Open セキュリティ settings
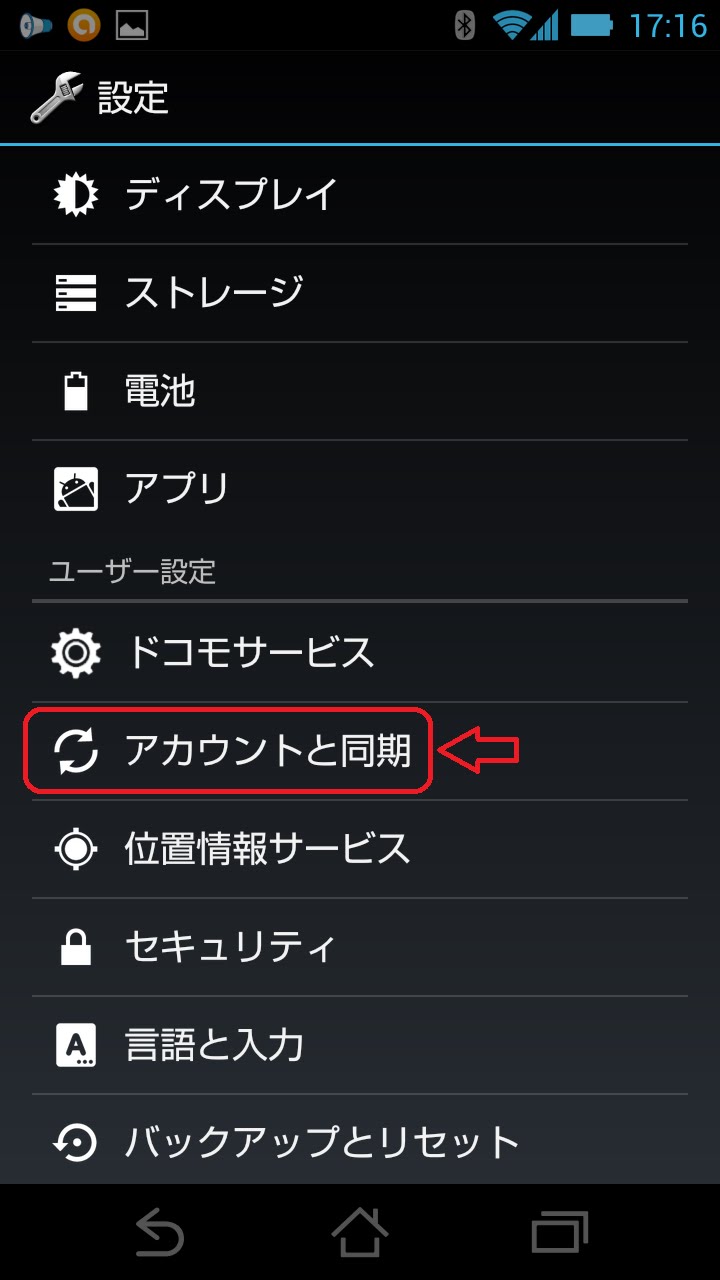The height and width of the screenshot is (1280, 720). tap(360, 947)
